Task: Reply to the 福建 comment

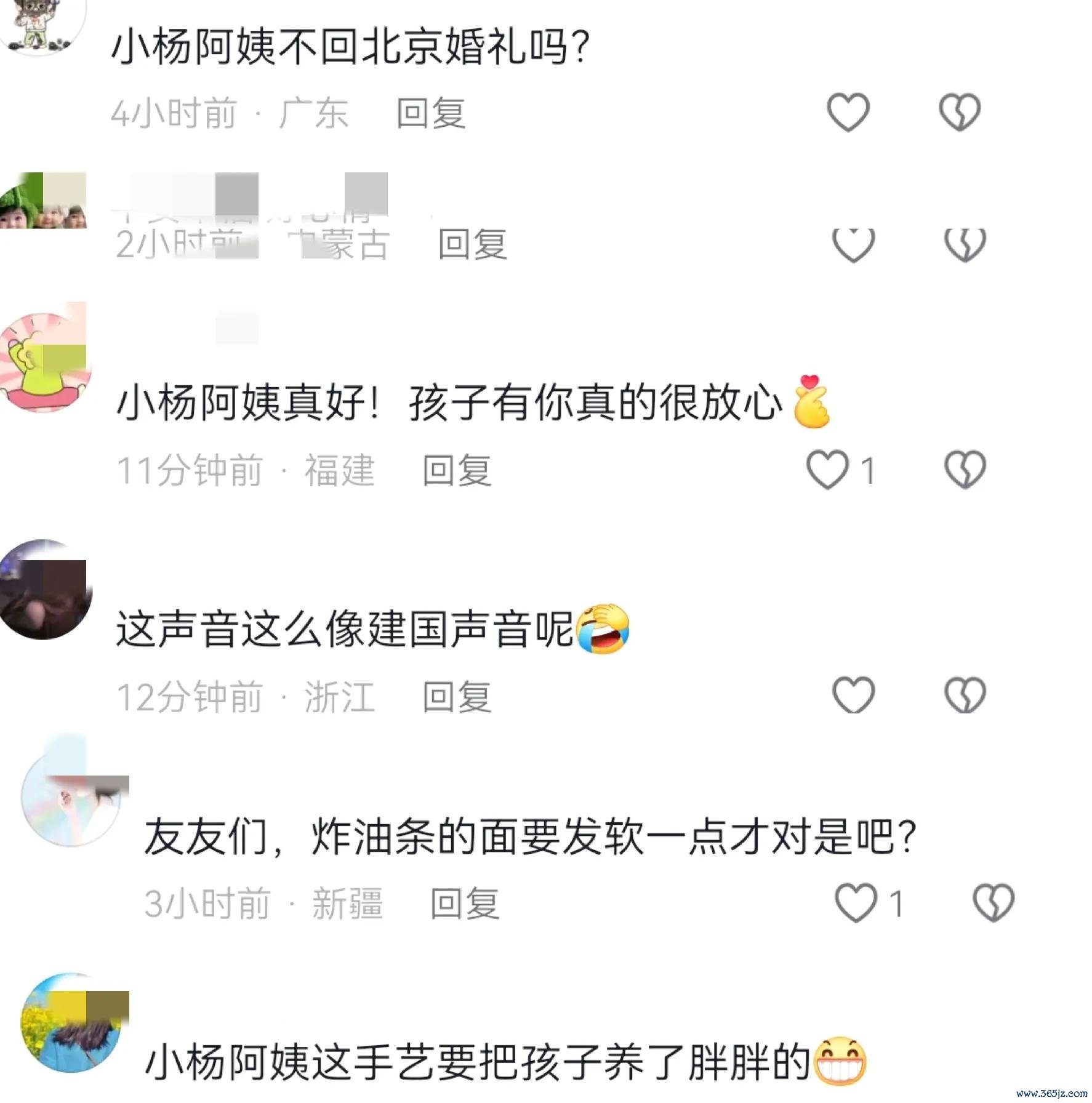Action: click(457, 471)
